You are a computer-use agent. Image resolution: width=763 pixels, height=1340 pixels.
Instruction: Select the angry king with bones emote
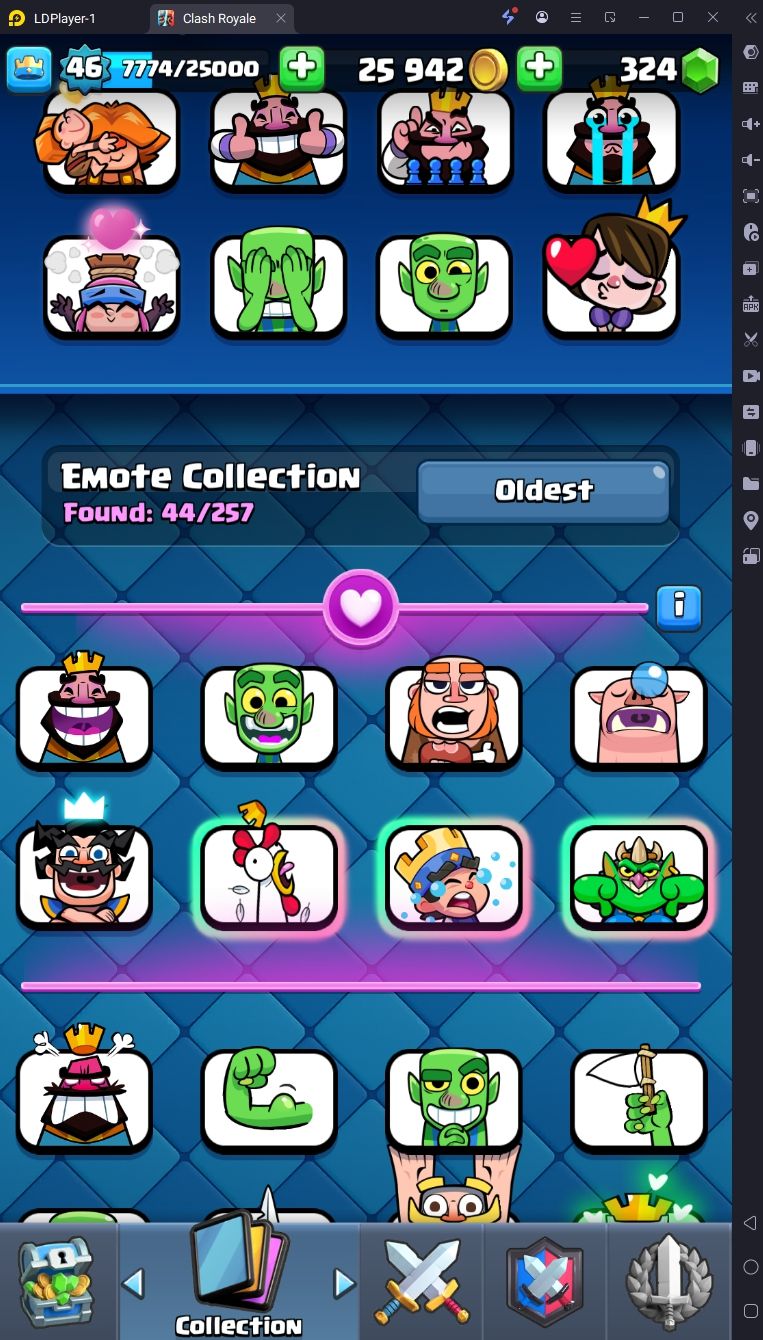[84, 1098]
